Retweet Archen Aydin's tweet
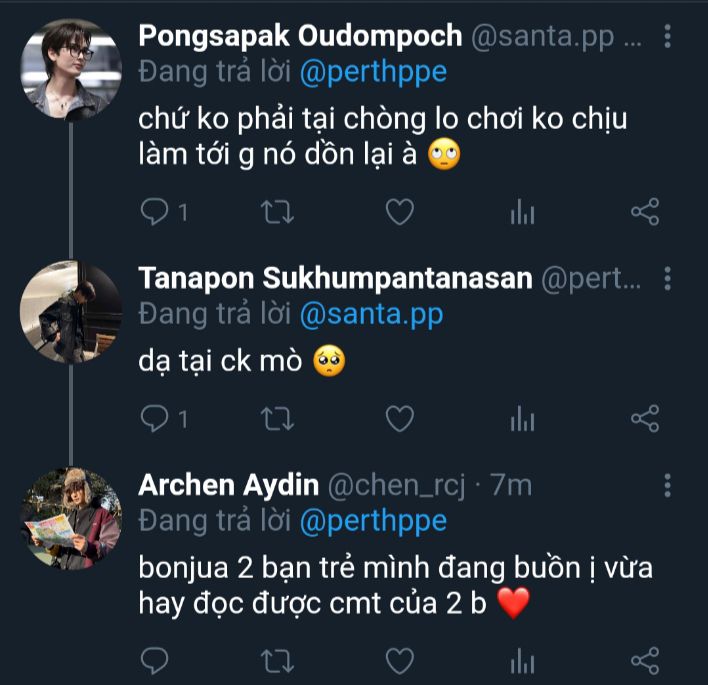This screenshot has height=685, width=708. (271, 660)
